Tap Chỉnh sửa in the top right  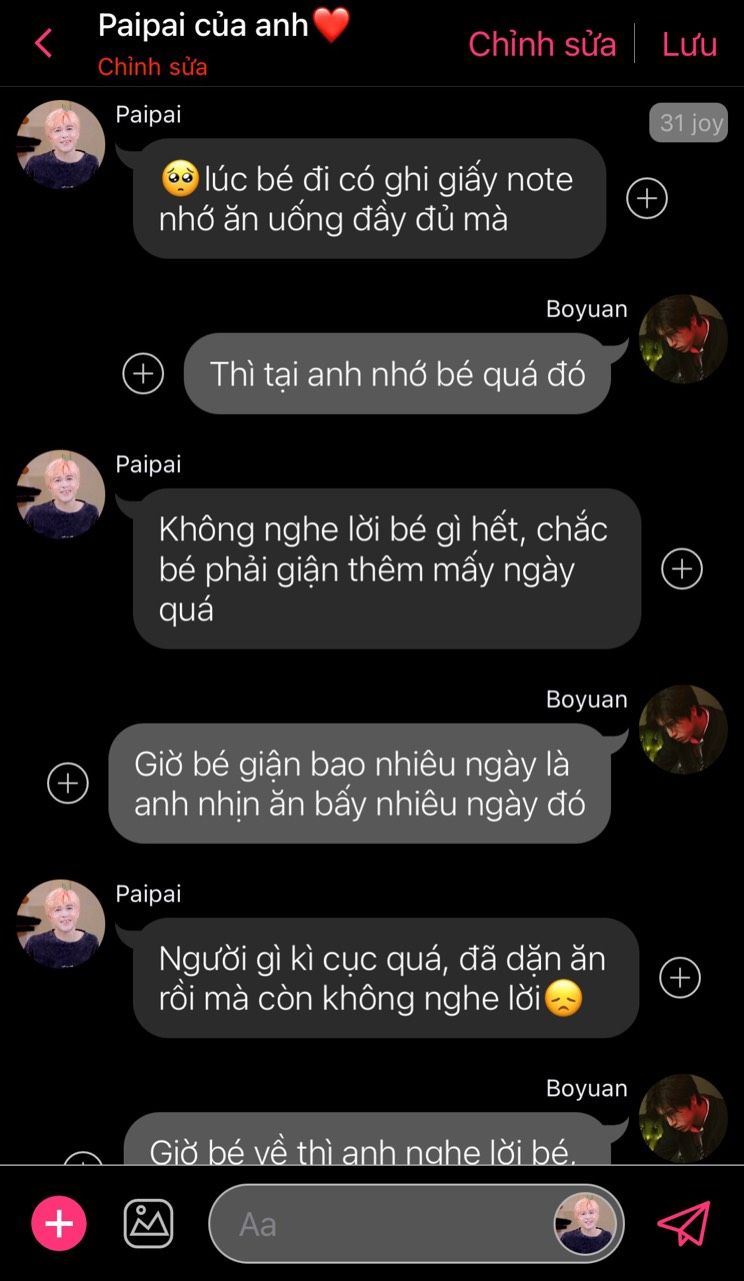[x=542, y=44]
